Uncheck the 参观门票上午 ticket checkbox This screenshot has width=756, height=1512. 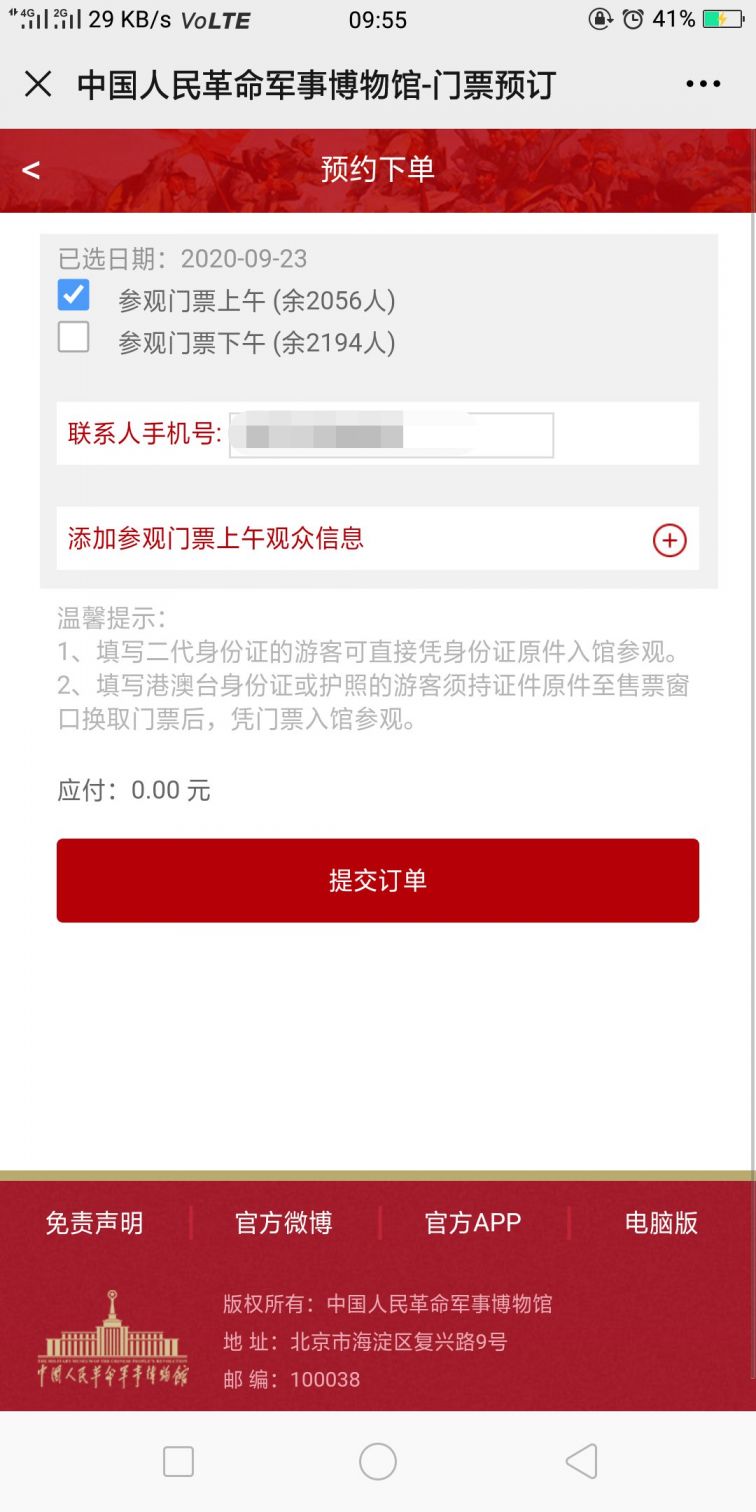(x=73, y=295)
